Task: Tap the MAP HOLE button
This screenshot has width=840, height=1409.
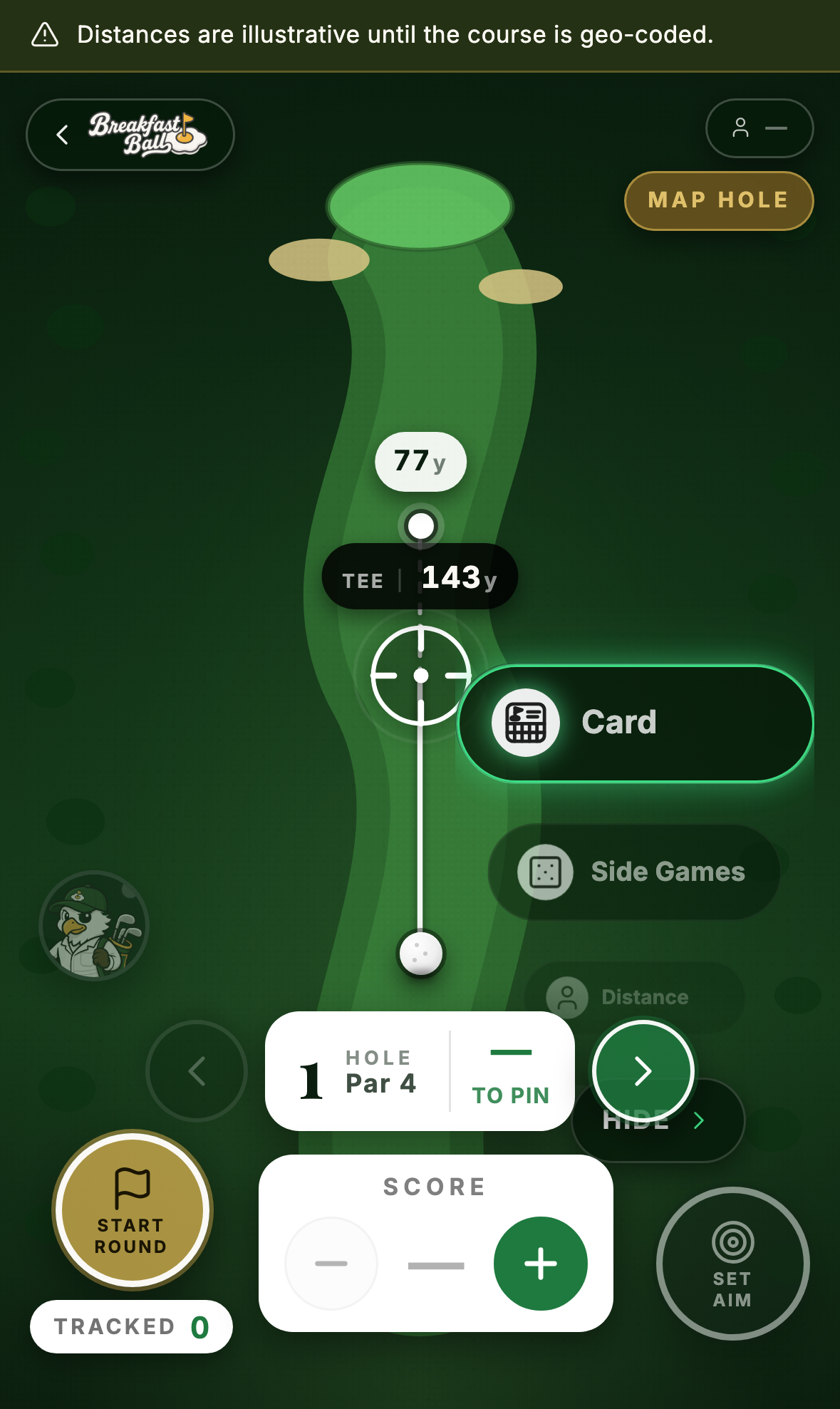Action: pyautogui.click(x=719, y=201)
